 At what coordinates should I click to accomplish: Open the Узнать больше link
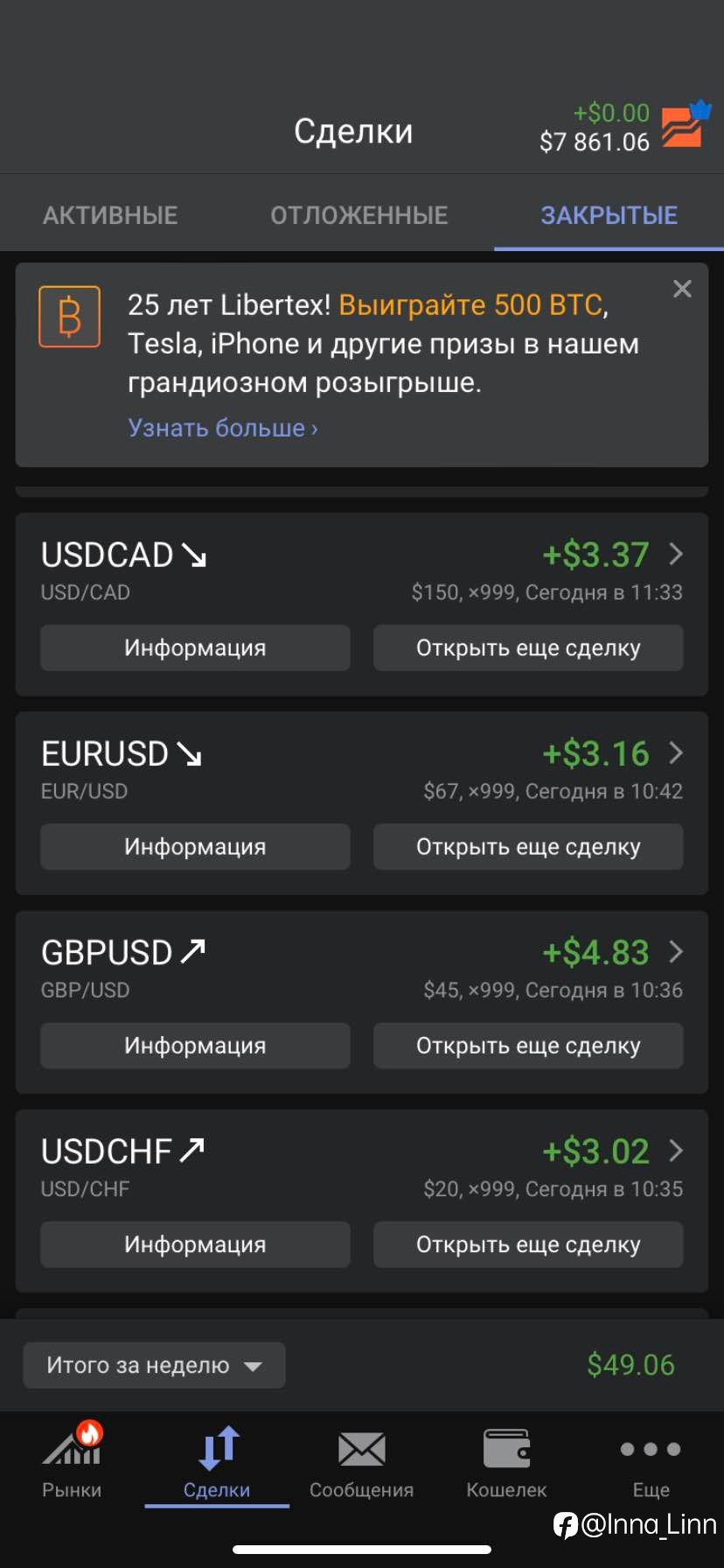tap(223, 428)
